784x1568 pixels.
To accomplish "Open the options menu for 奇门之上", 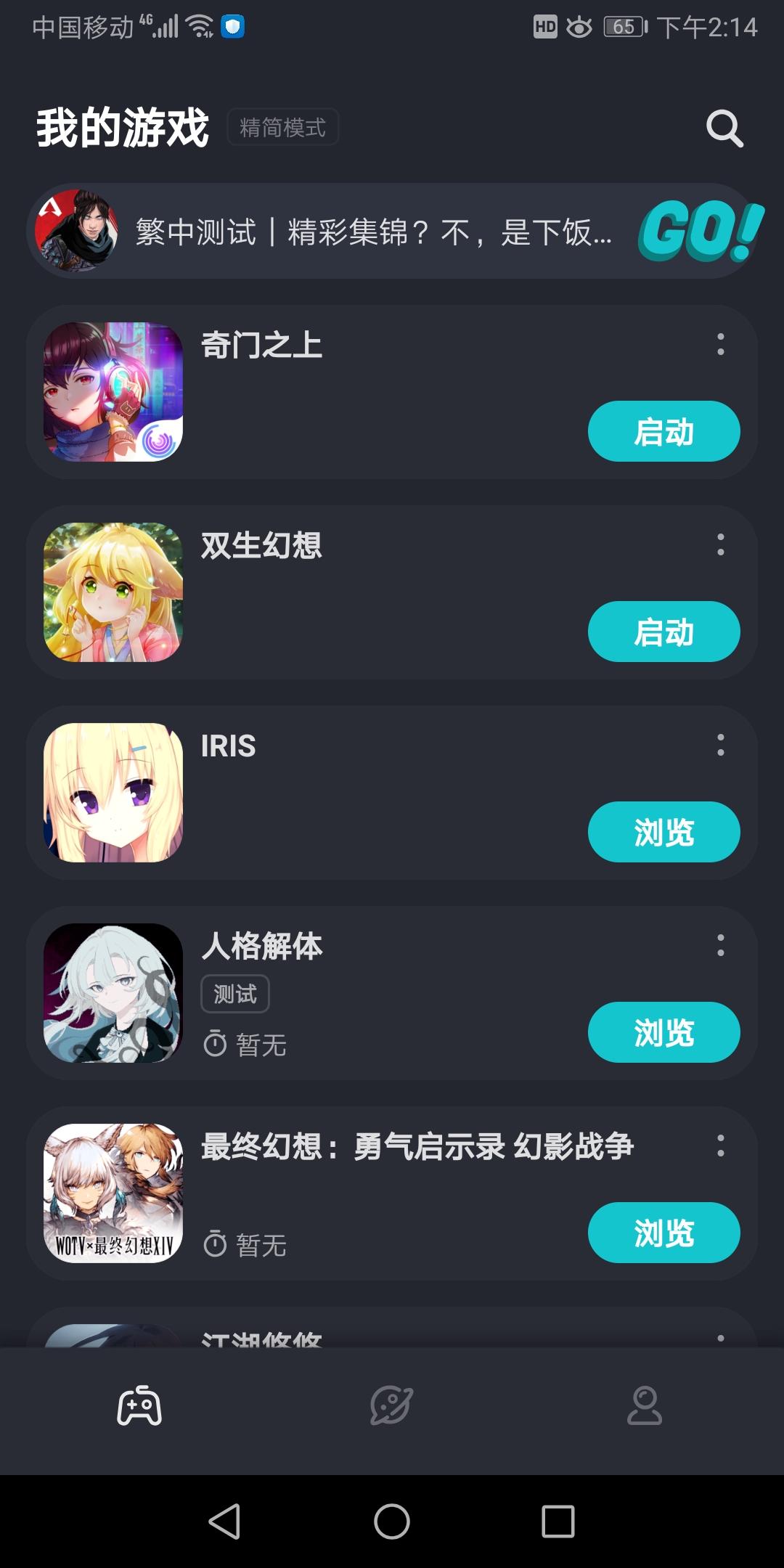I will coord(720,347).
